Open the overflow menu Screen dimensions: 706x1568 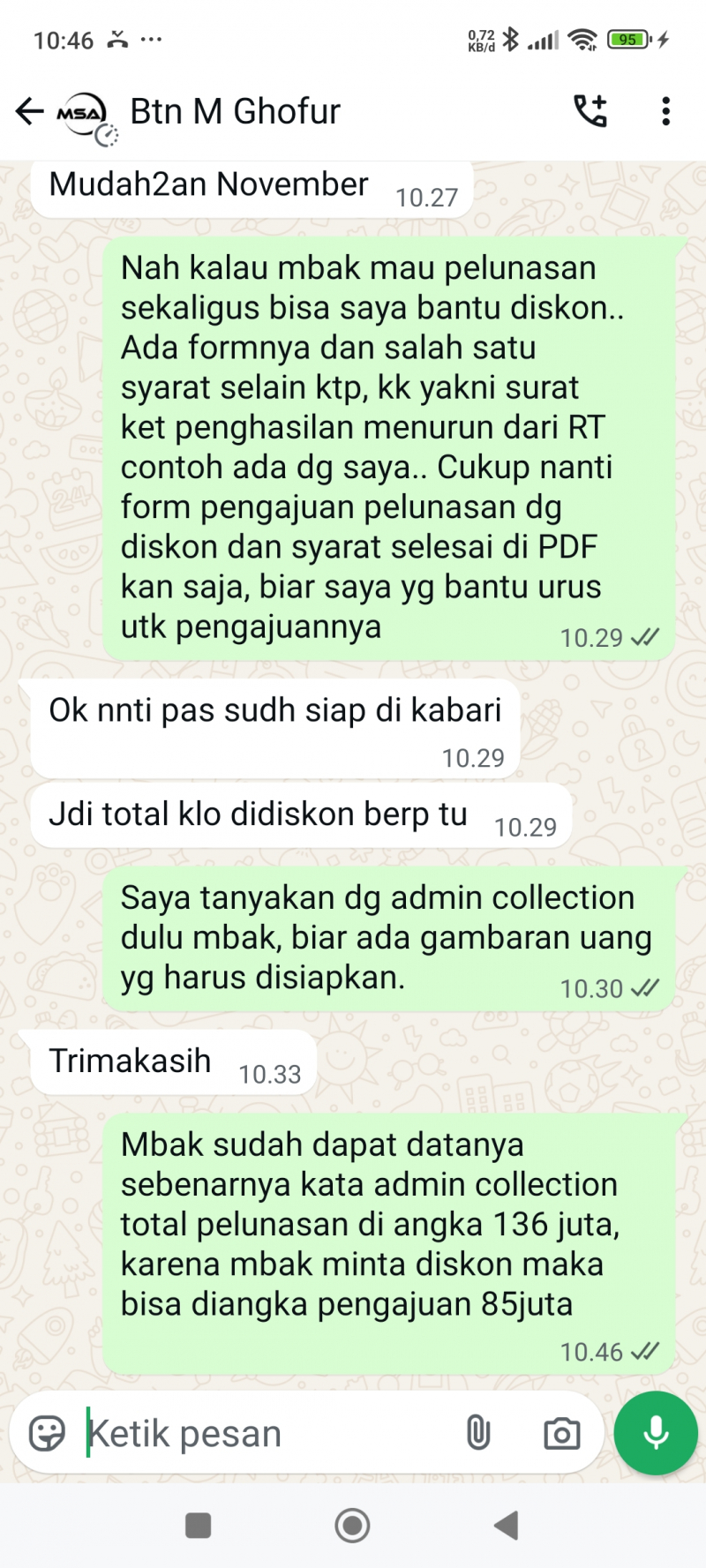pyautogui.click(x=665, y=111)
